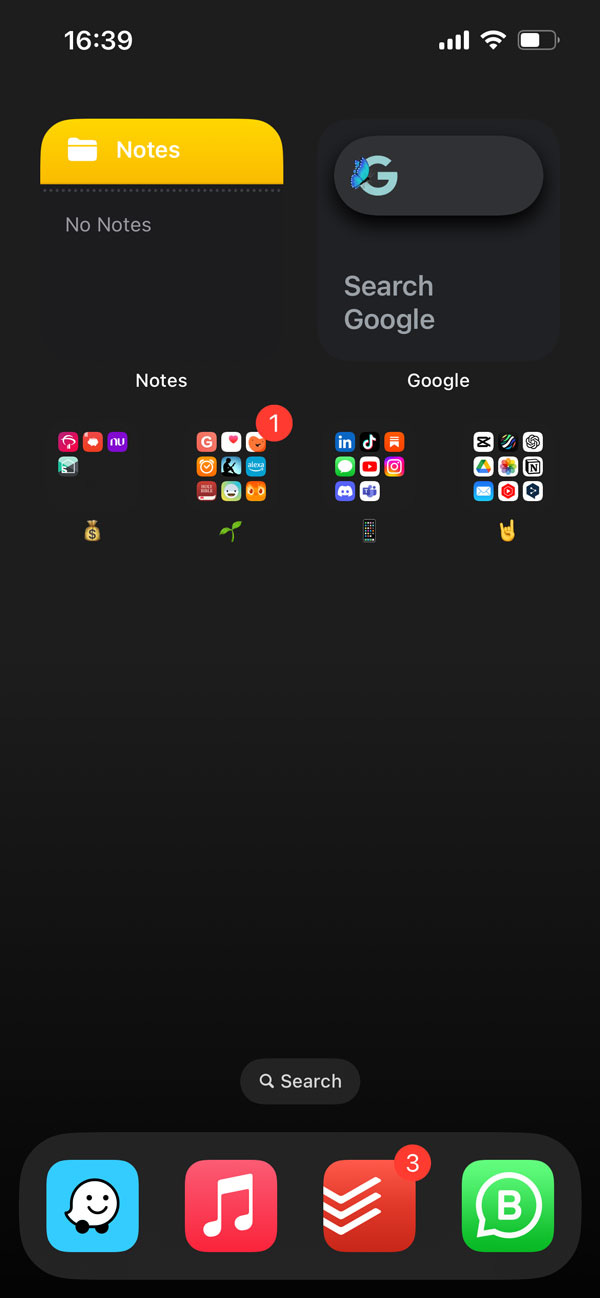Launch Apple Music from the dock
The width and height of the screenshot is (600, 1298).
pyautogui.click(x=231, y=1206)
